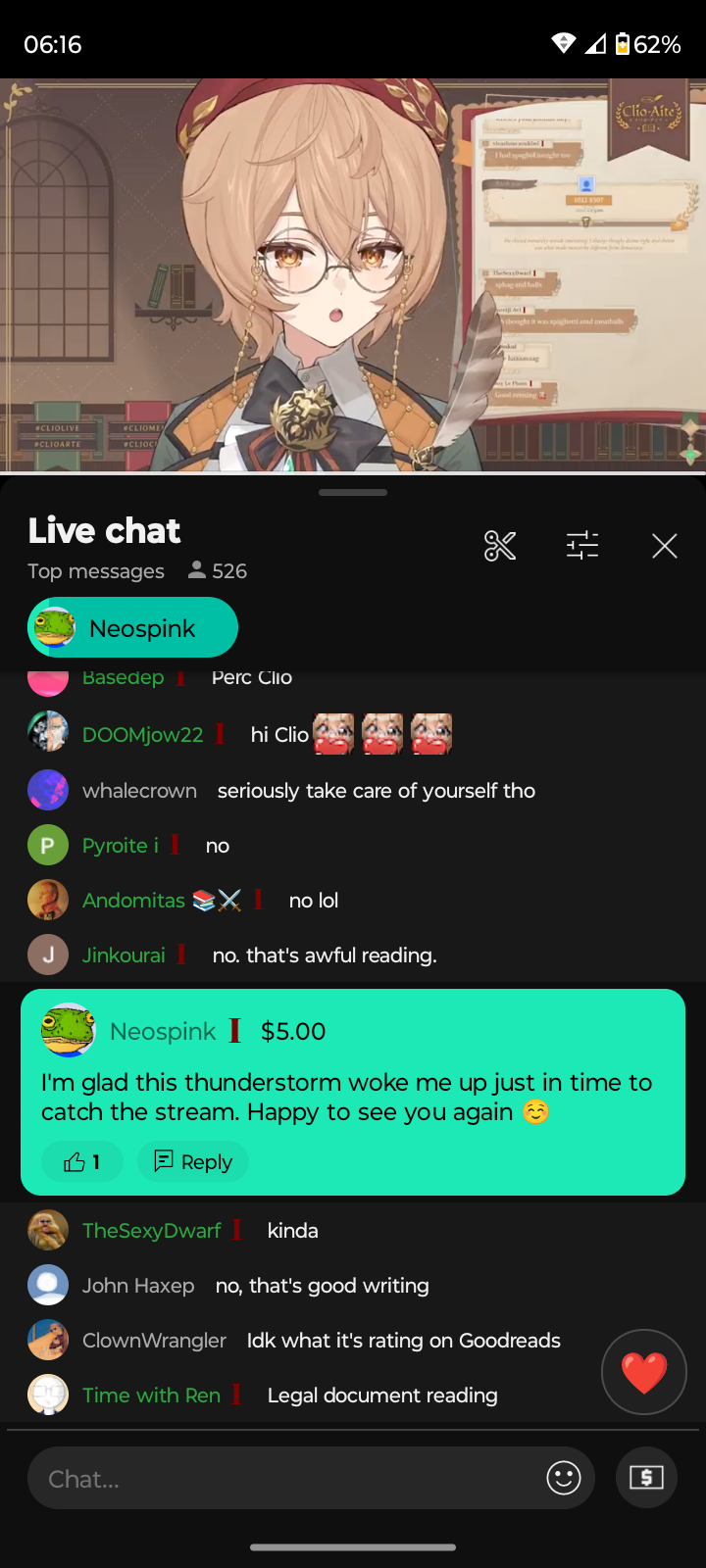Like Neospink's $5.00 Super Chat
This screenshot has width=706, height=1568.
coord(82,1162)
